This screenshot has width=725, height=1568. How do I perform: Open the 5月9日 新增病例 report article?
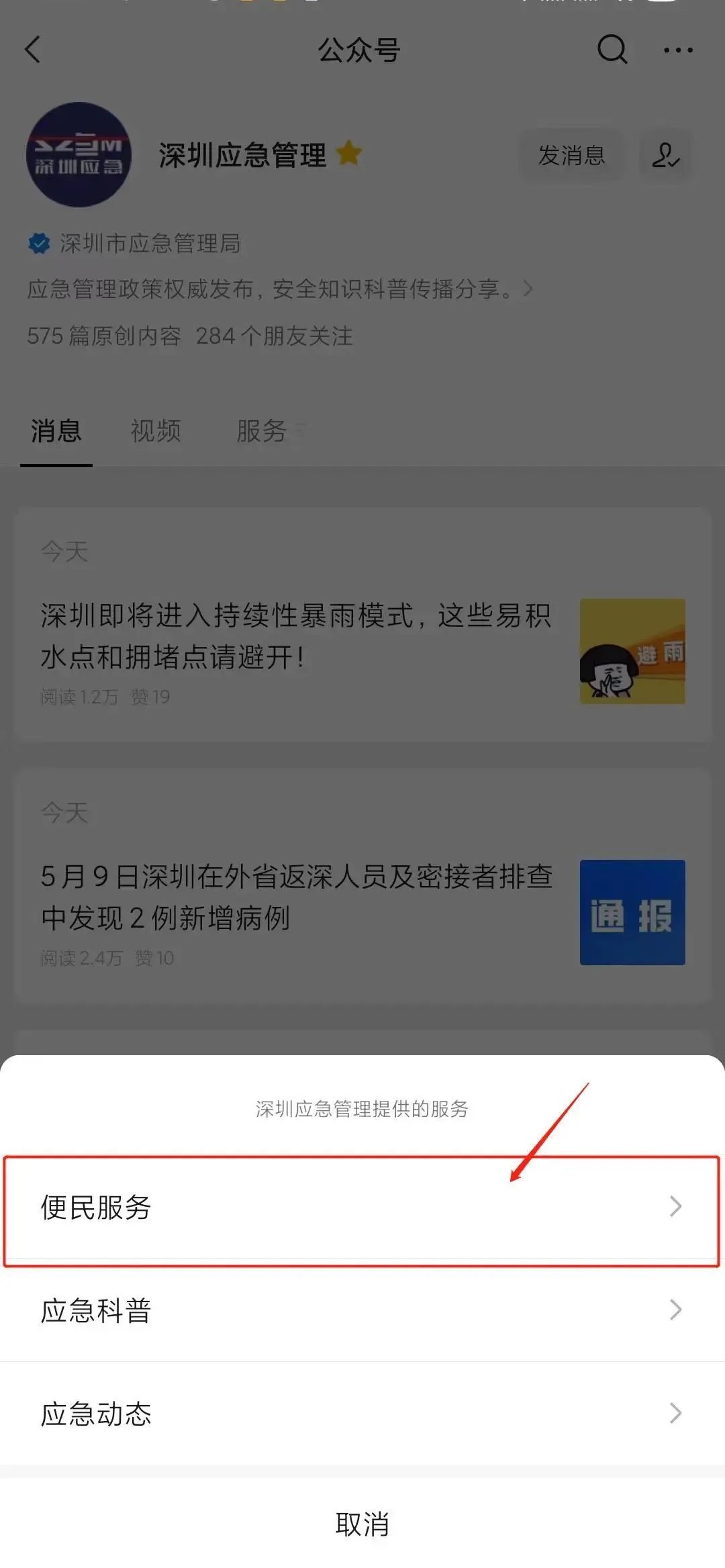(295, 897)
